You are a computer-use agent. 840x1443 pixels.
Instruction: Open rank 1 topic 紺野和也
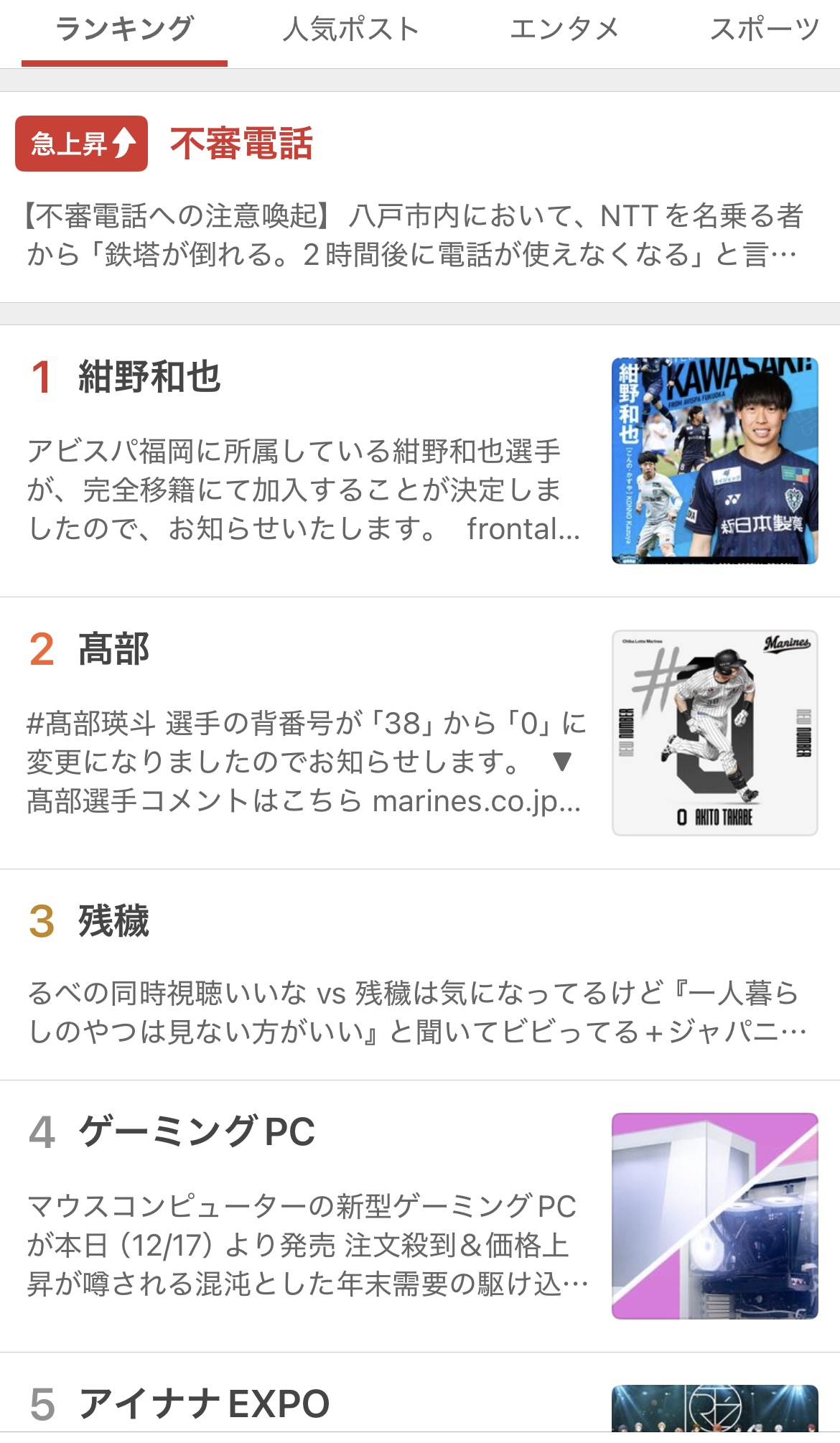149,377
